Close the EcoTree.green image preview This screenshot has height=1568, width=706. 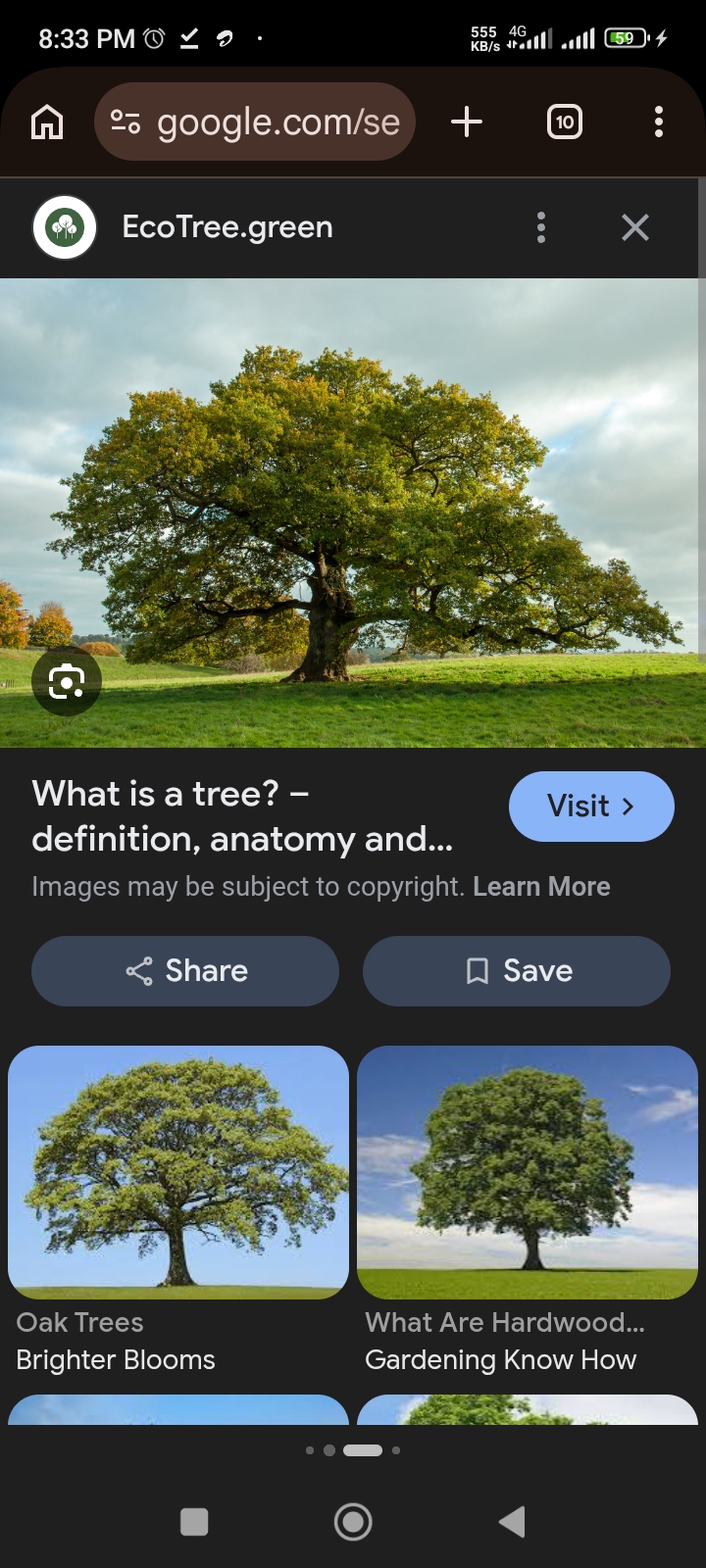tap(635, 227)
